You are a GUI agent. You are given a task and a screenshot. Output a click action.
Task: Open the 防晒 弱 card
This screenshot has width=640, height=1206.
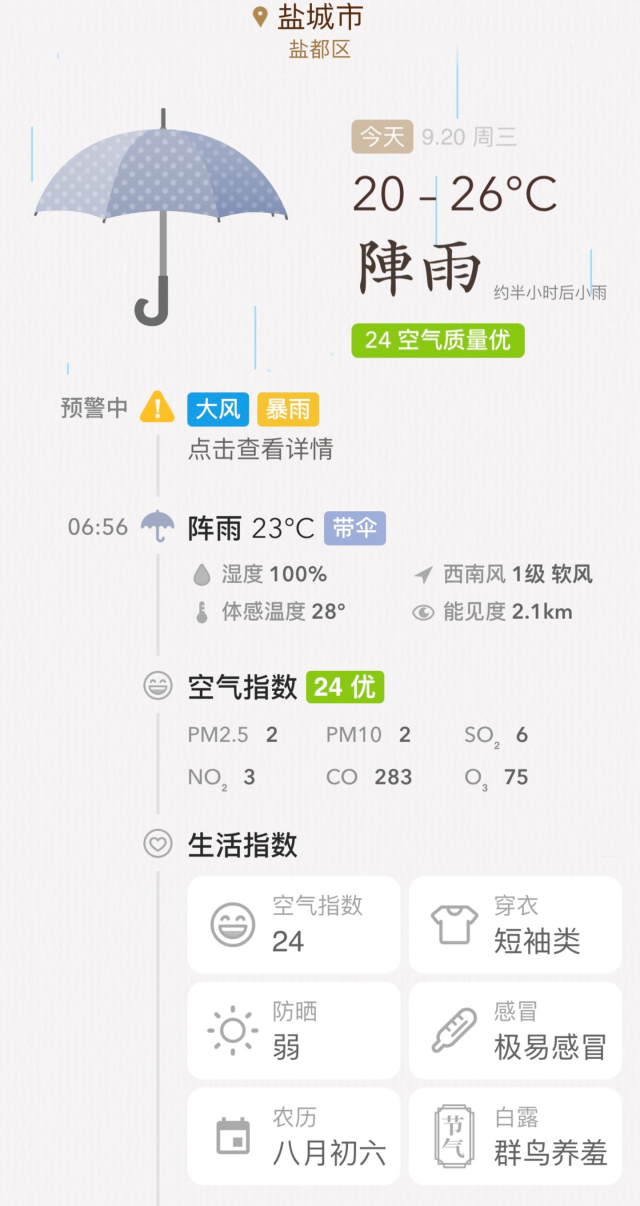tap(293, 1030)
